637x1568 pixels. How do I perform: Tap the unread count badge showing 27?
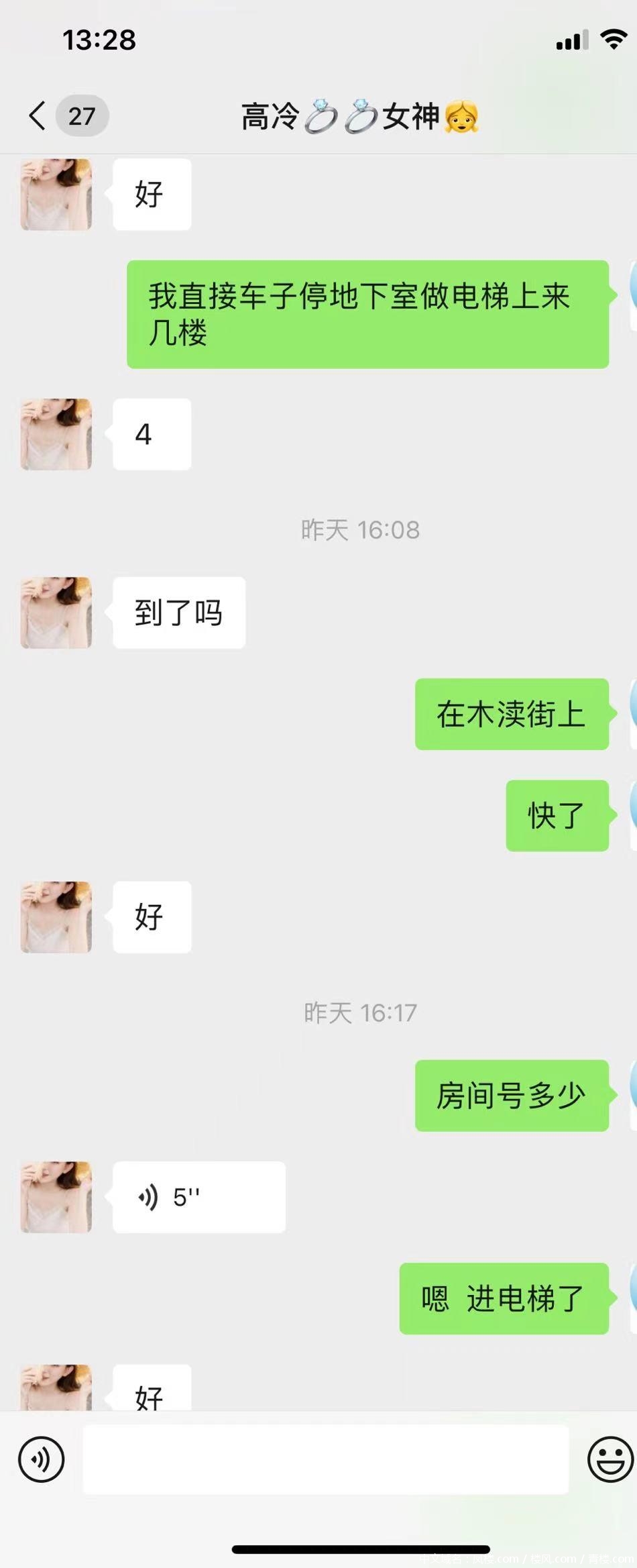pyautogui.click(x=82, y=115)
